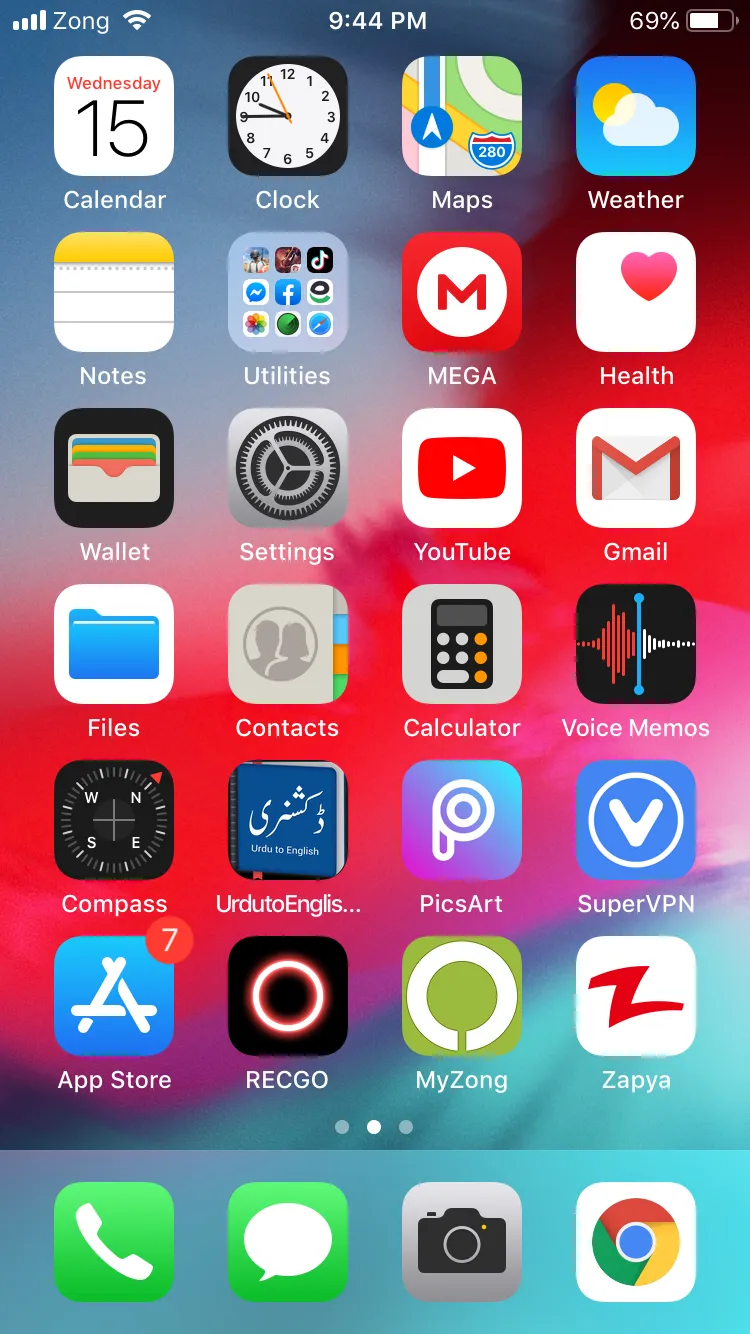Screen dimensions: 750x1334
Task: Open Settings
Action: 288,468
